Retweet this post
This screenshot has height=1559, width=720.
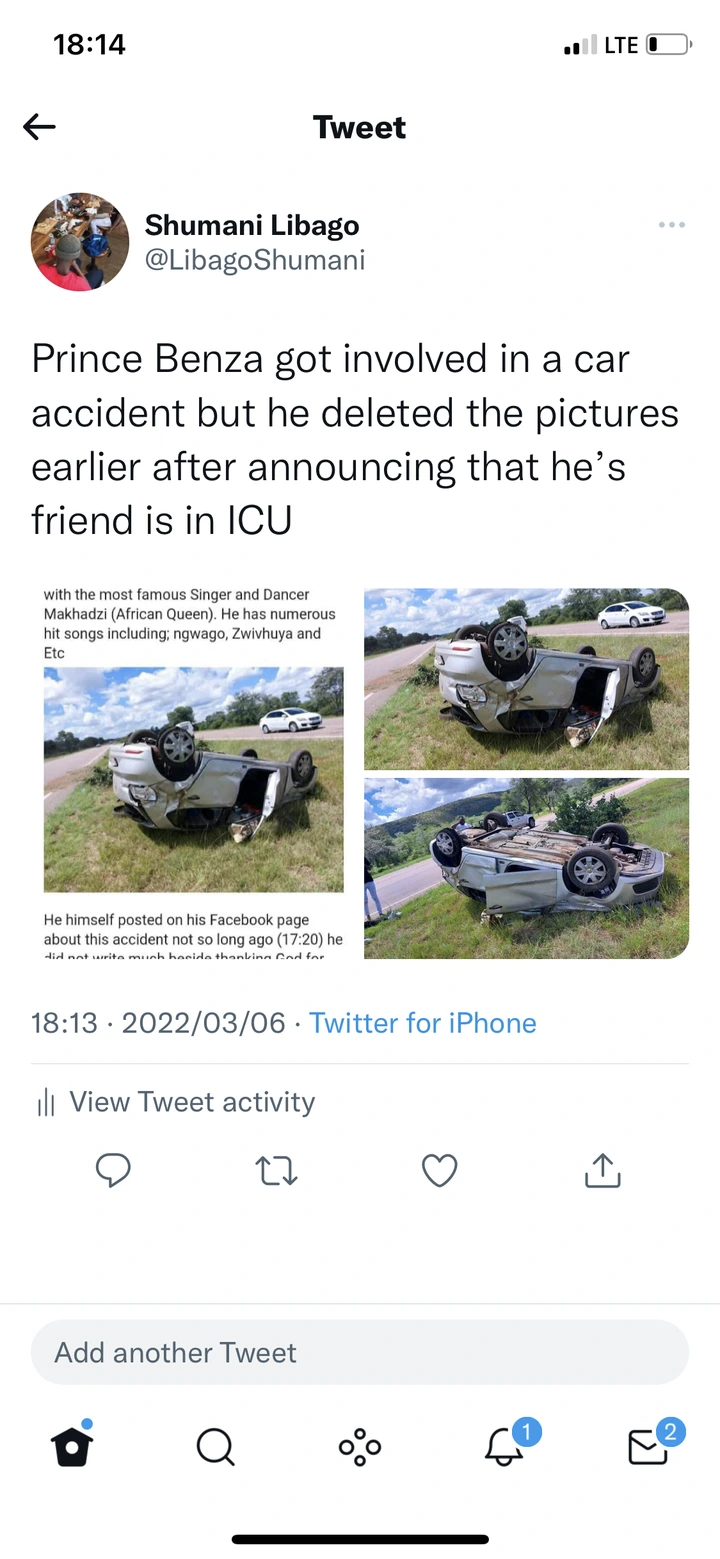276,1170
